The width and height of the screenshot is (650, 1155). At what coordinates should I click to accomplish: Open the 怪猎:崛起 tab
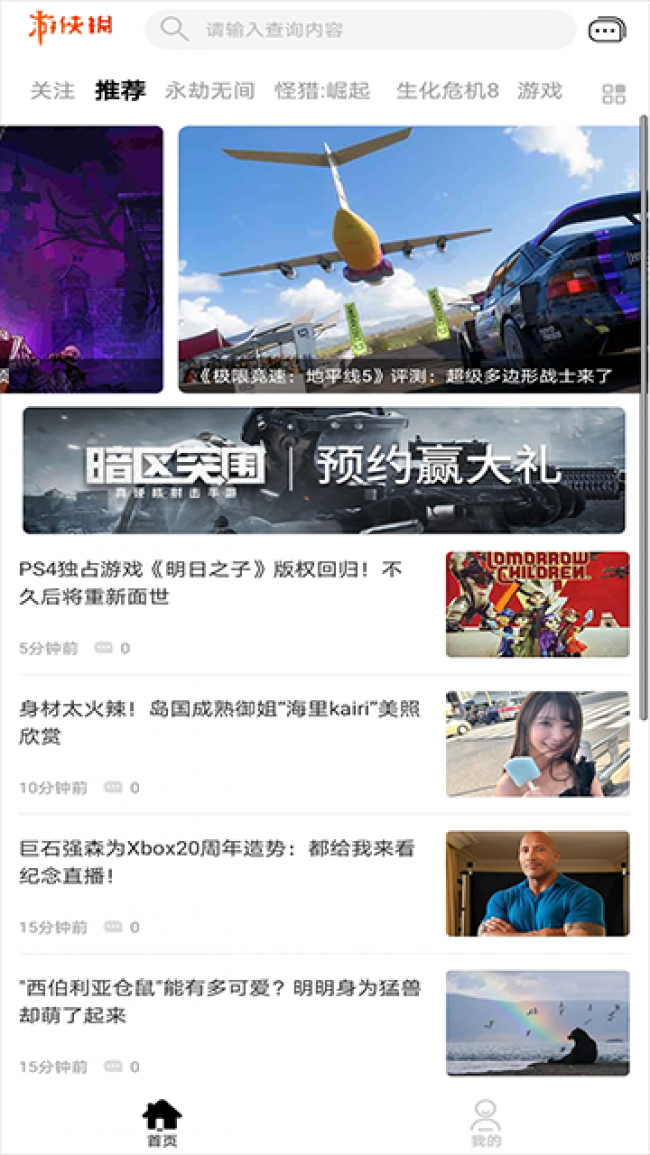[322, 91]
